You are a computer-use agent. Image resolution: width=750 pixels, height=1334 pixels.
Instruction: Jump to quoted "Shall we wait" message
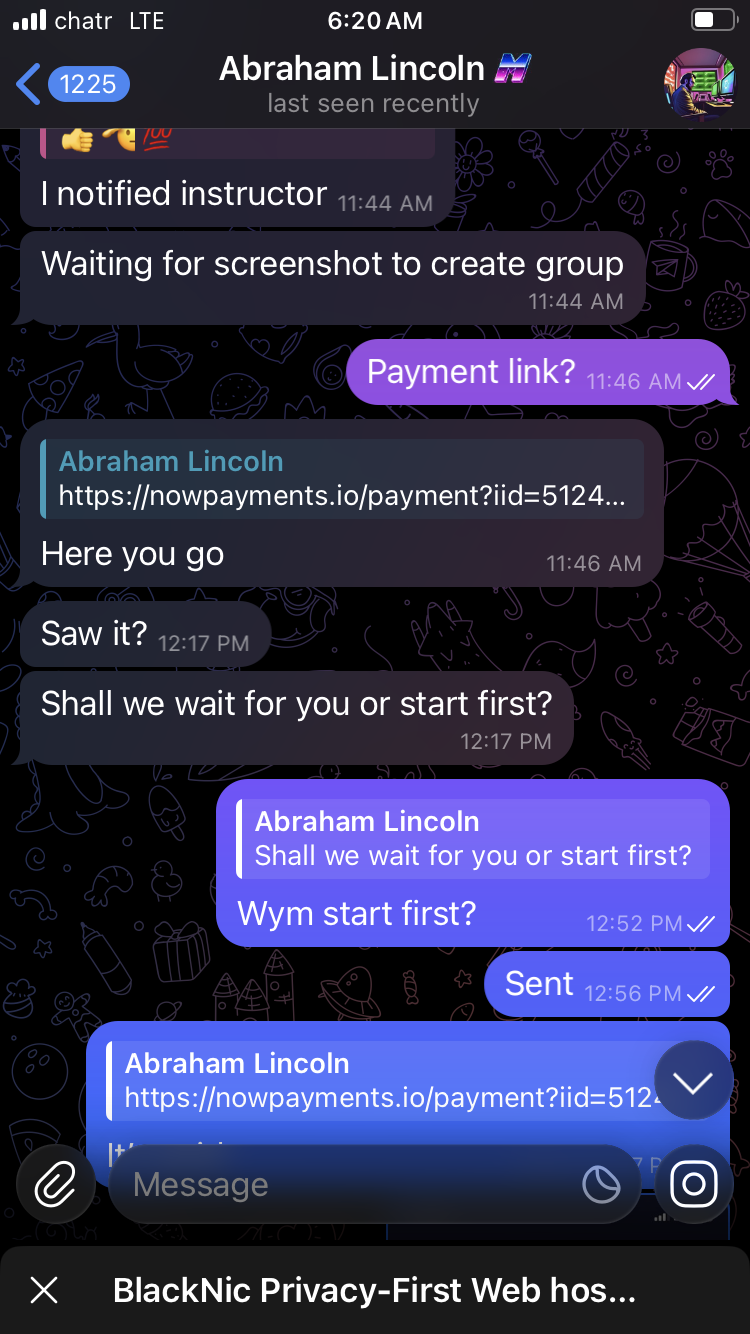[472, 839]
